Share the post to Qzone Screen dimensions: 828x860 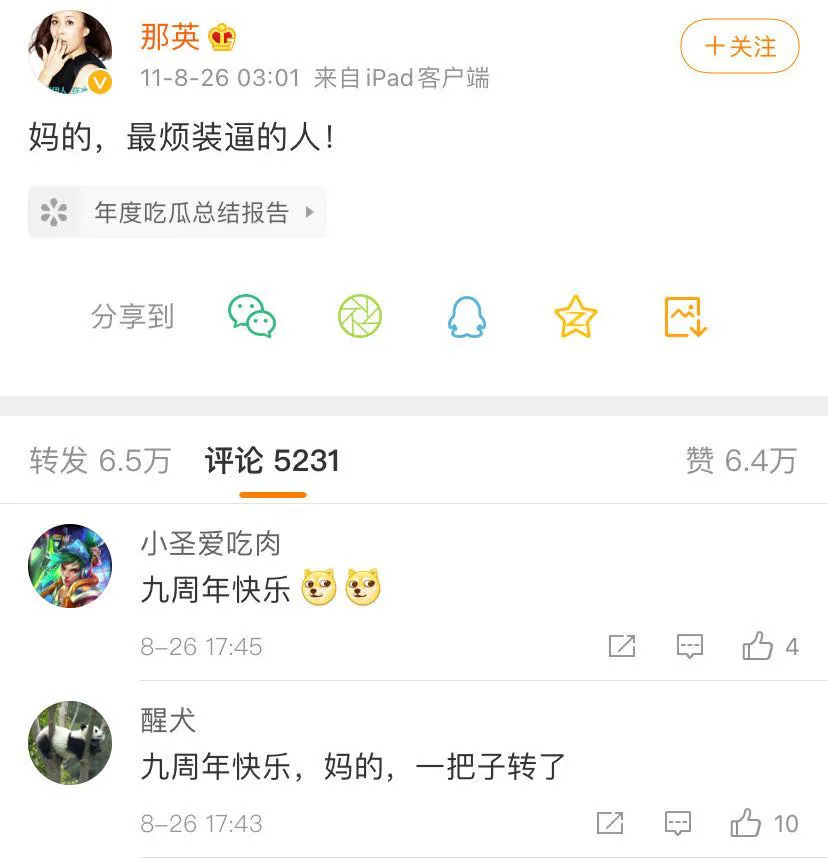[x=575, y=317]
